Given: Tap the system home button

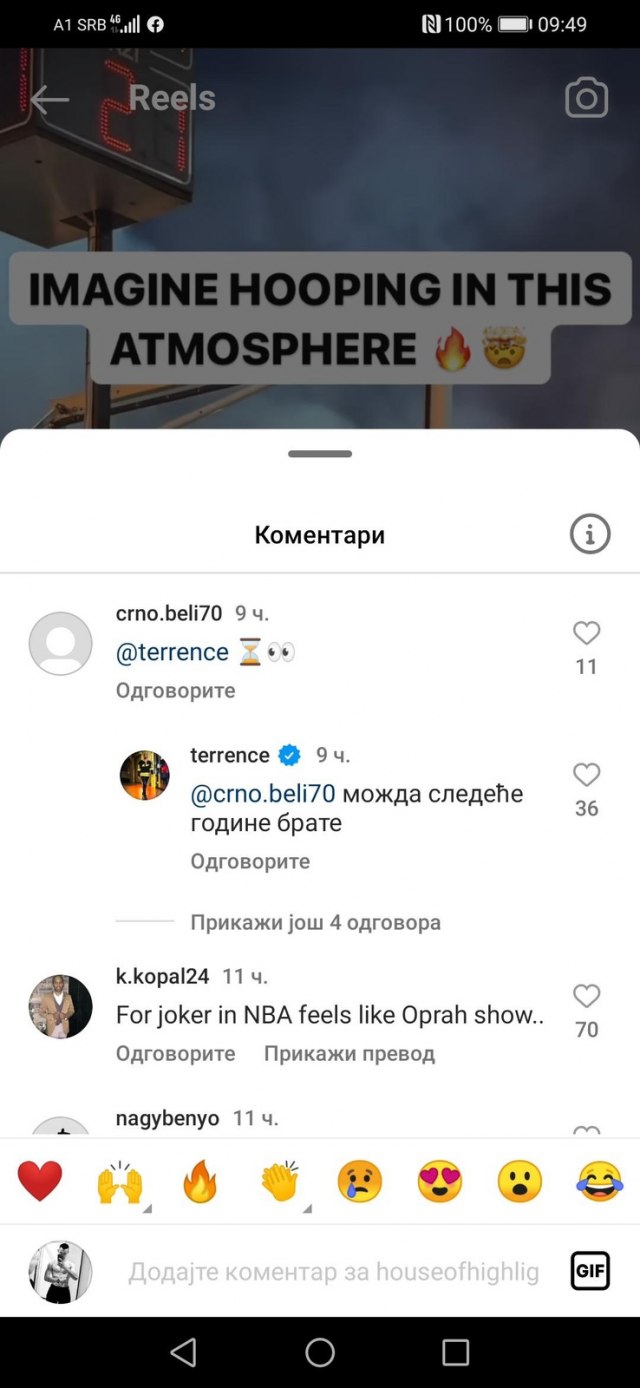Looking at the screenshot, I should pos(320,1352).
